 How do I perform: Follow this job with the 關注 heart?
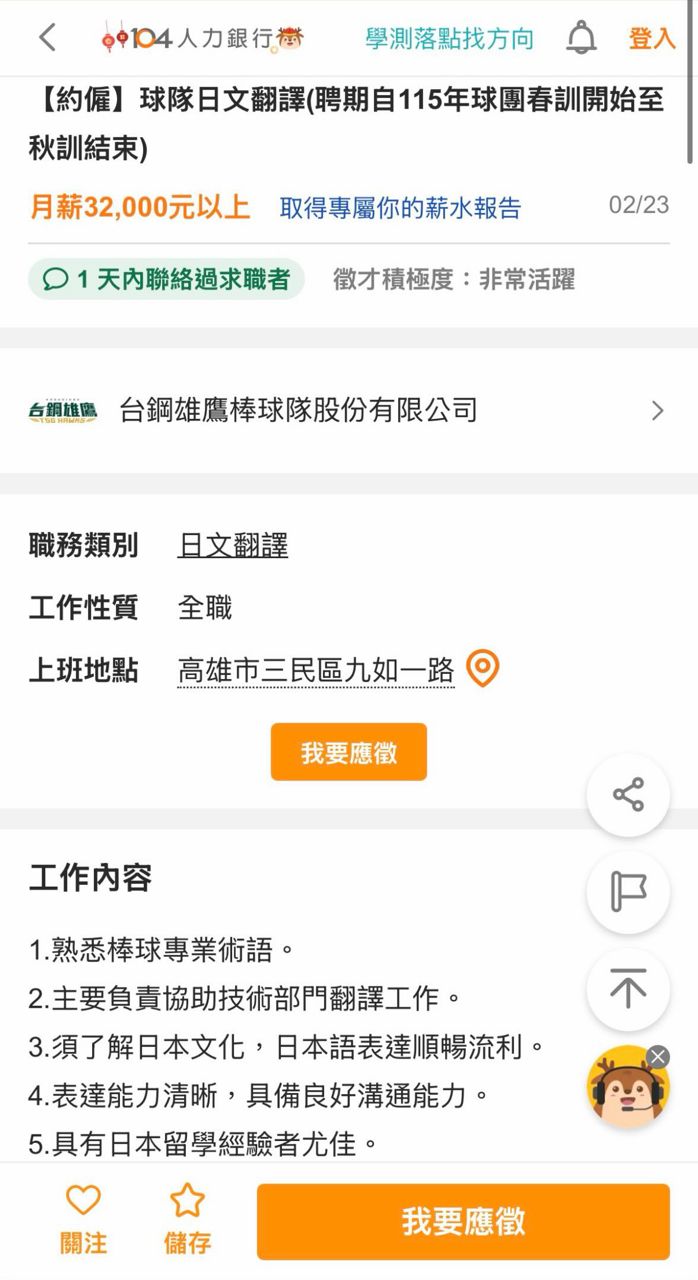83,1220
